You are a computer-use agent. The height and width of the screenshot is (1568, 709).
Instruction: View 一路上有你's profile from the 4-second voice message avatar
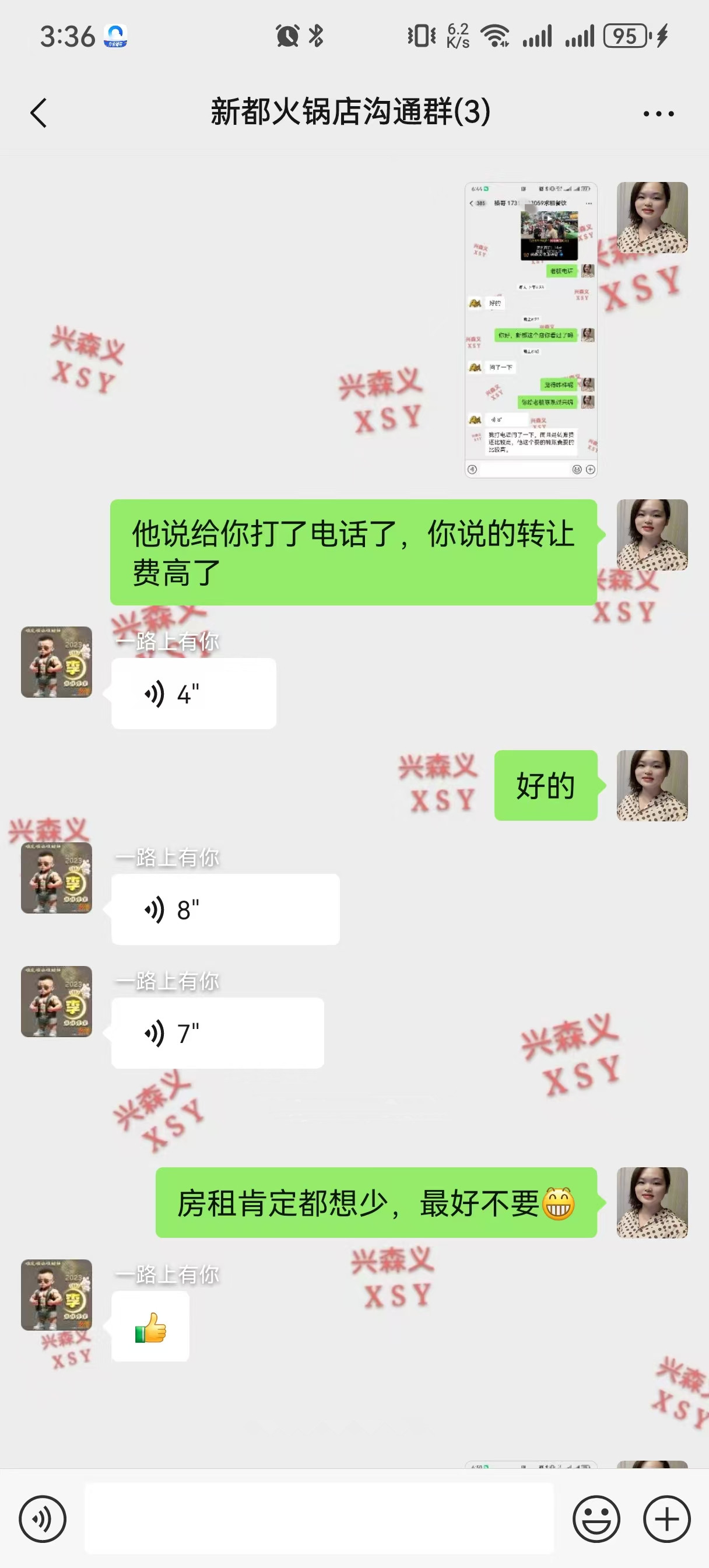tap(57, 661)
